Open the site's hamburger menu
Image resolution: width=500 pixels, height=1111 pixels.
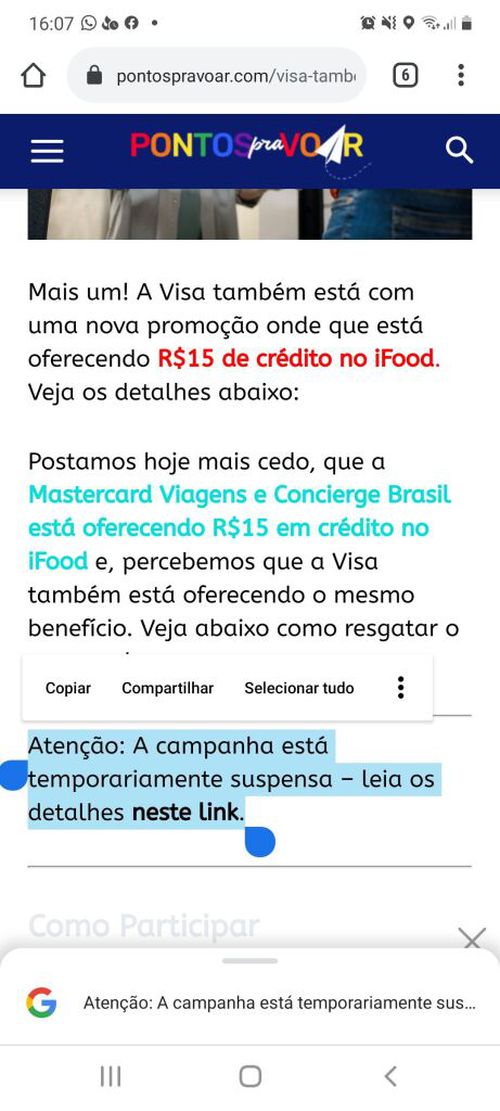coord(47,150)
